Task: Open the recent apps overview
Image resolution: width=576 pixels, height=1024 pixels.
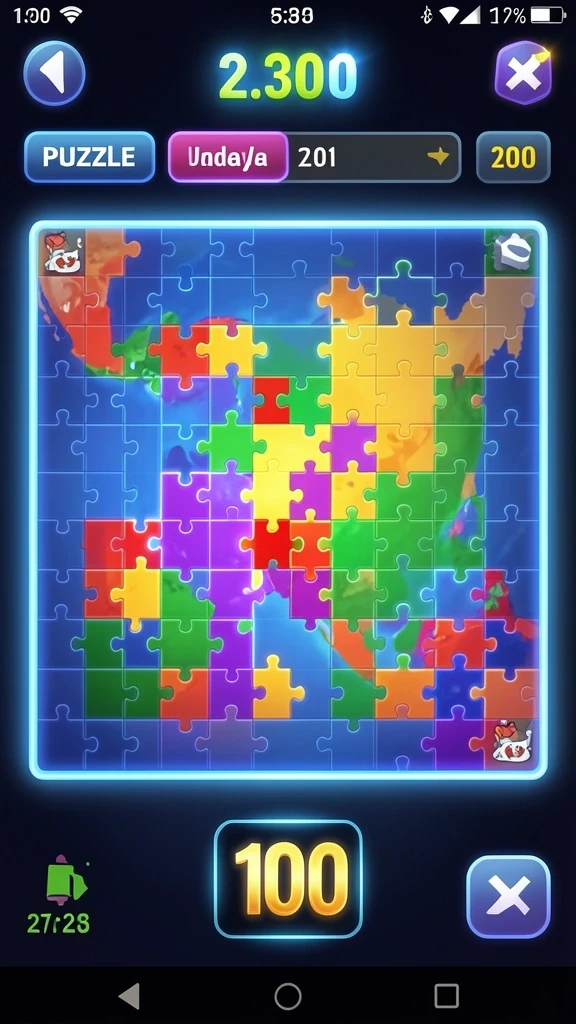Action: (447, 997)
